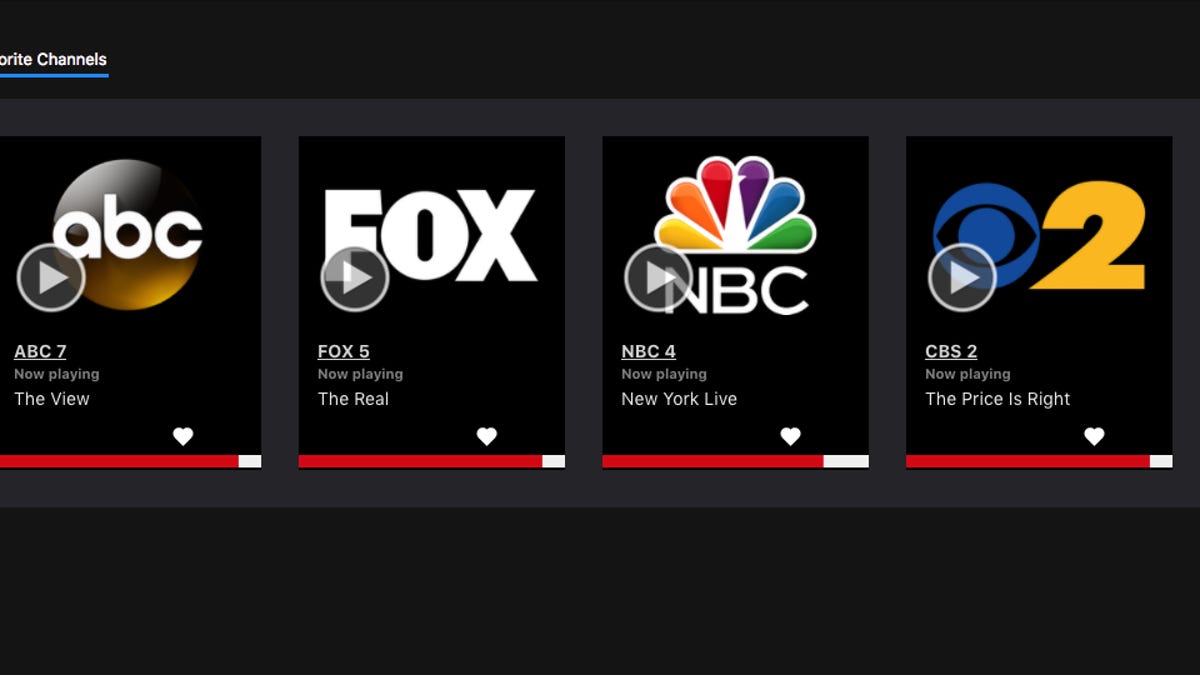Play the FOX 5 channel

pos(355,278)
